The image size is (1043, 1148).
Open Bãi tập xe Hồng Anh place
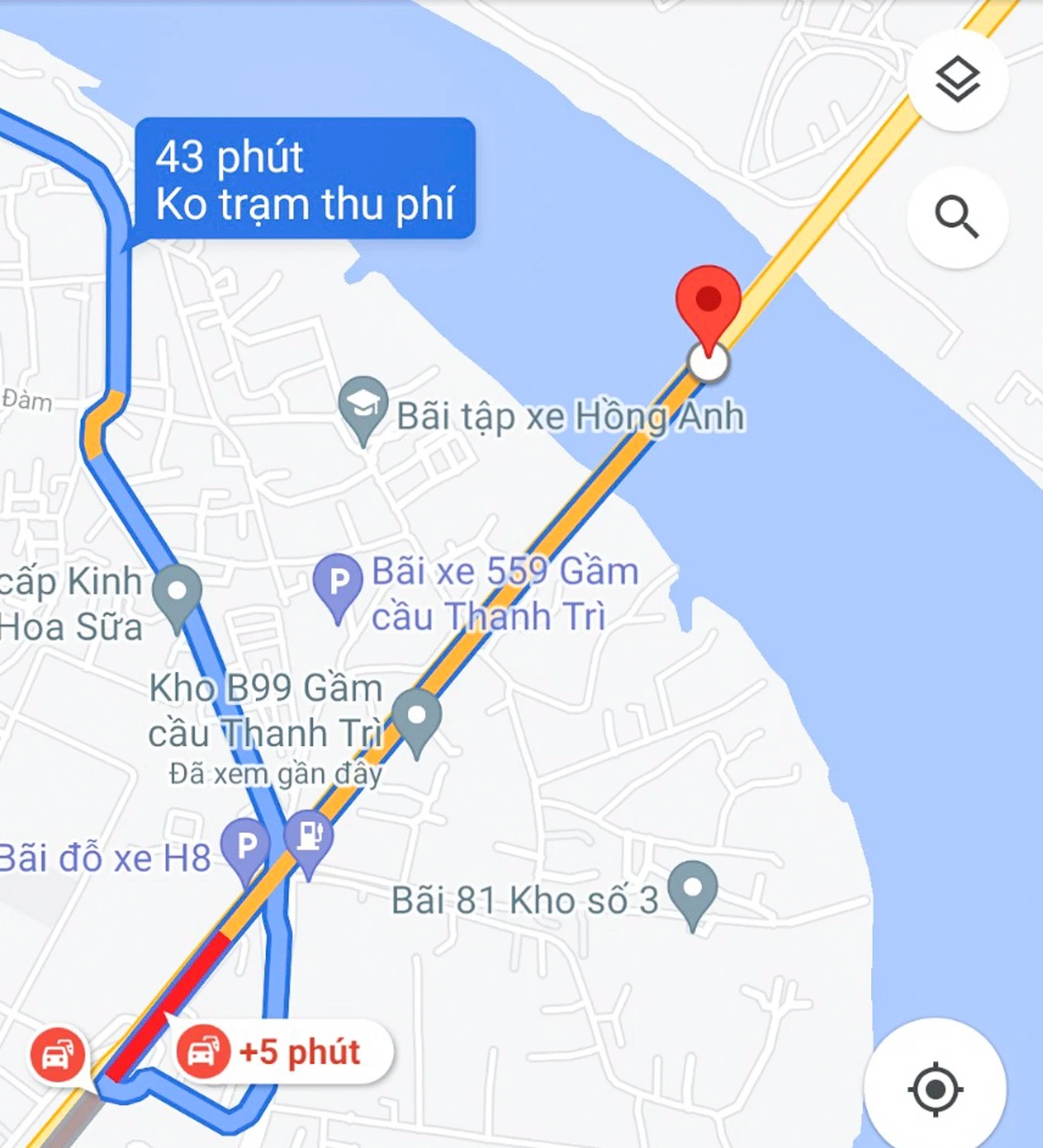tap(363, 408)
